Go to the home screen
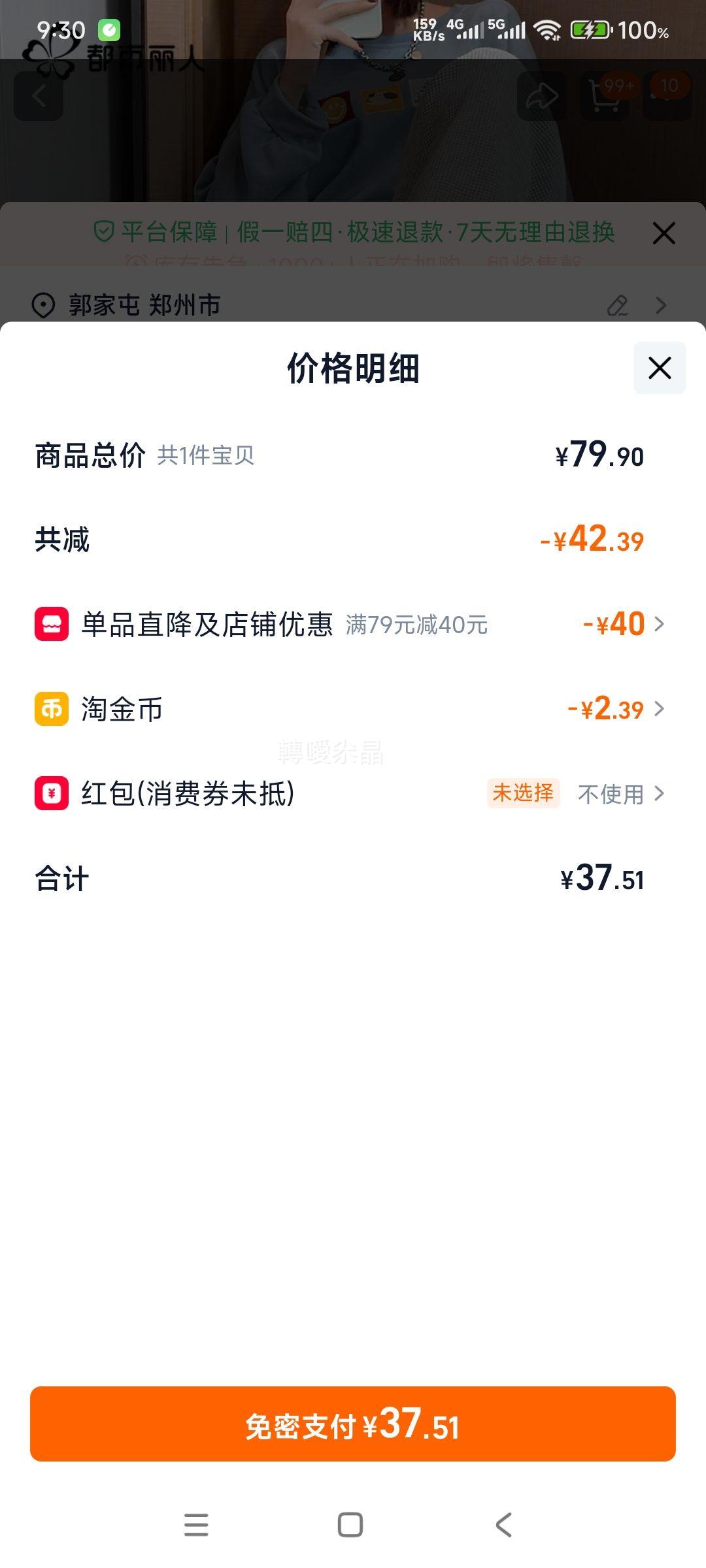Screen dimensions: 706x1568 350,1525
